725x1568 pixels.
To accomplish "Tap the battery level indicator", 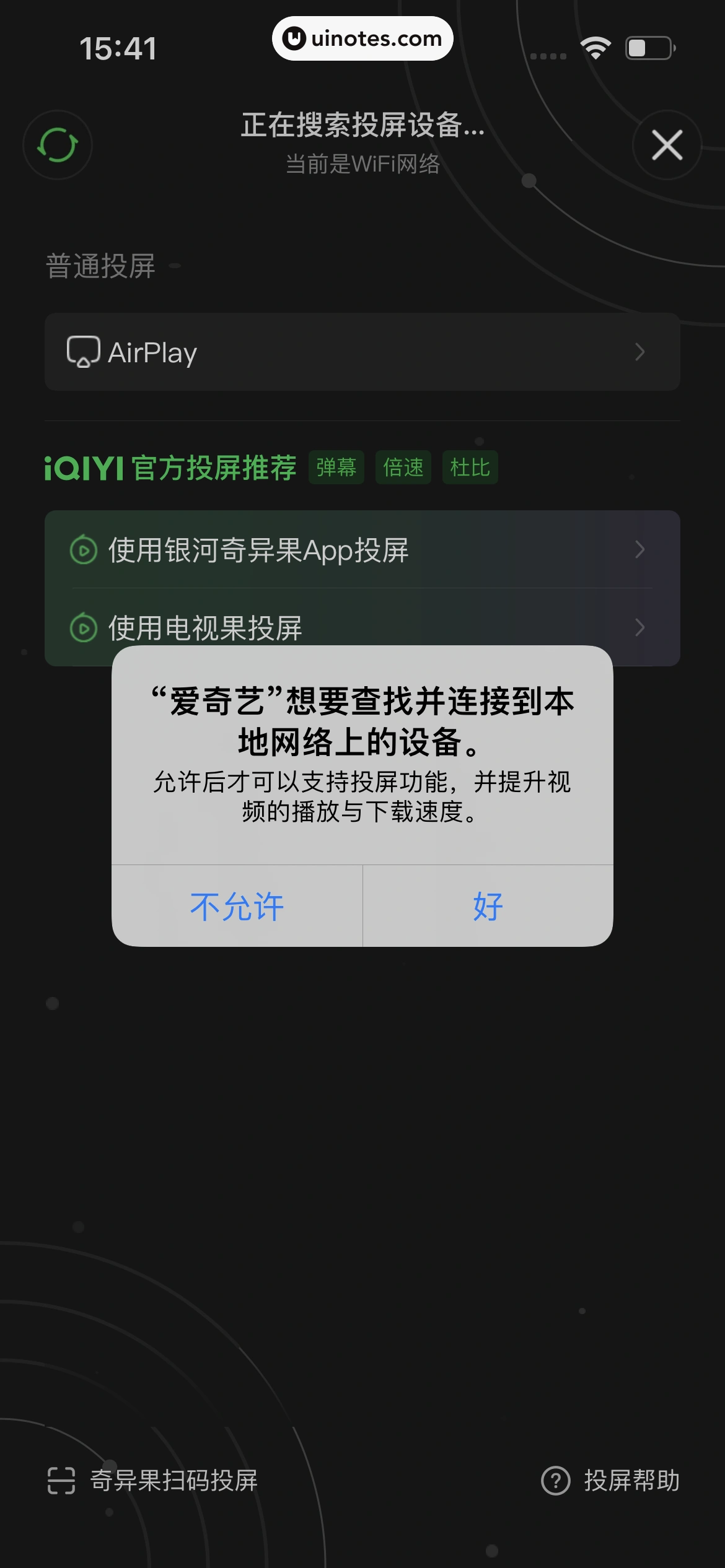I will pos(648,46).
